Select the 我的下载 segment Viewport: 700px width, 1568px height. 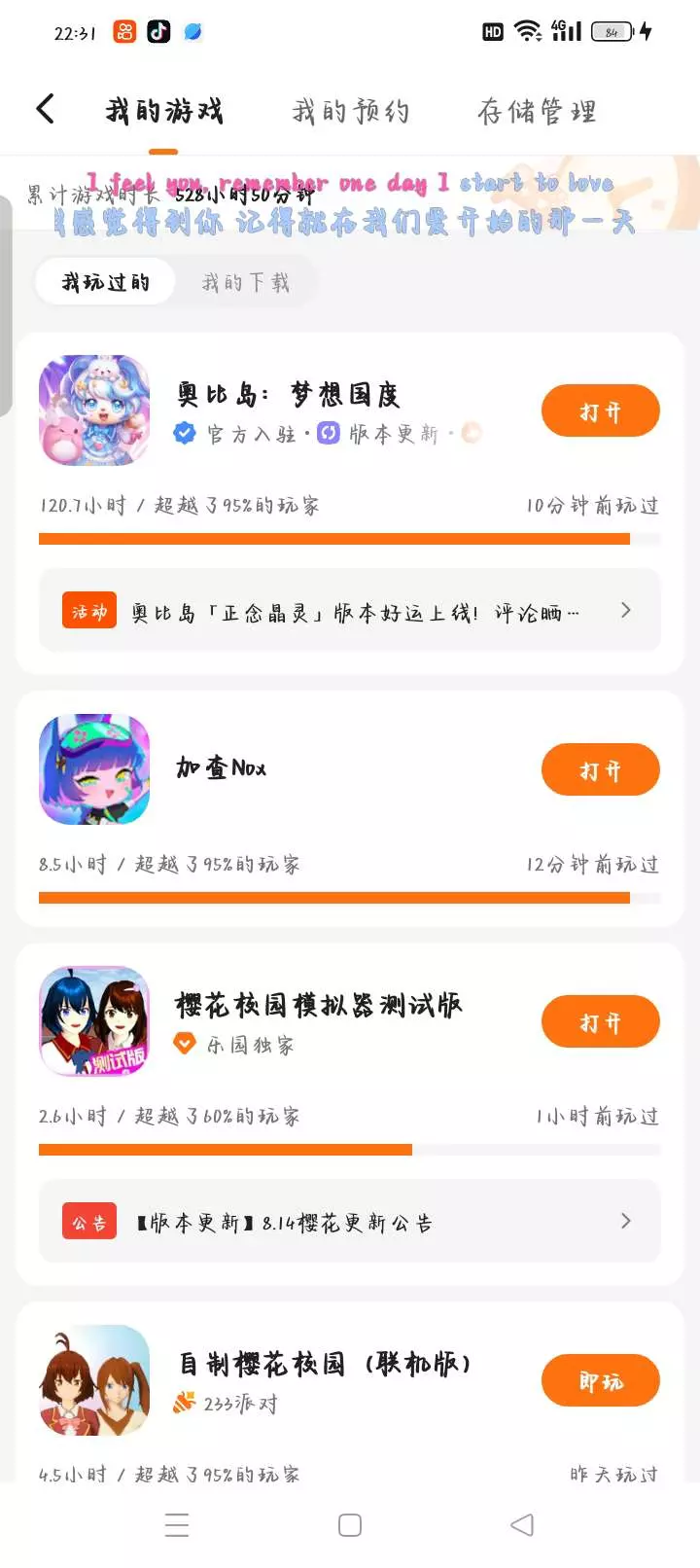point(245,283)
